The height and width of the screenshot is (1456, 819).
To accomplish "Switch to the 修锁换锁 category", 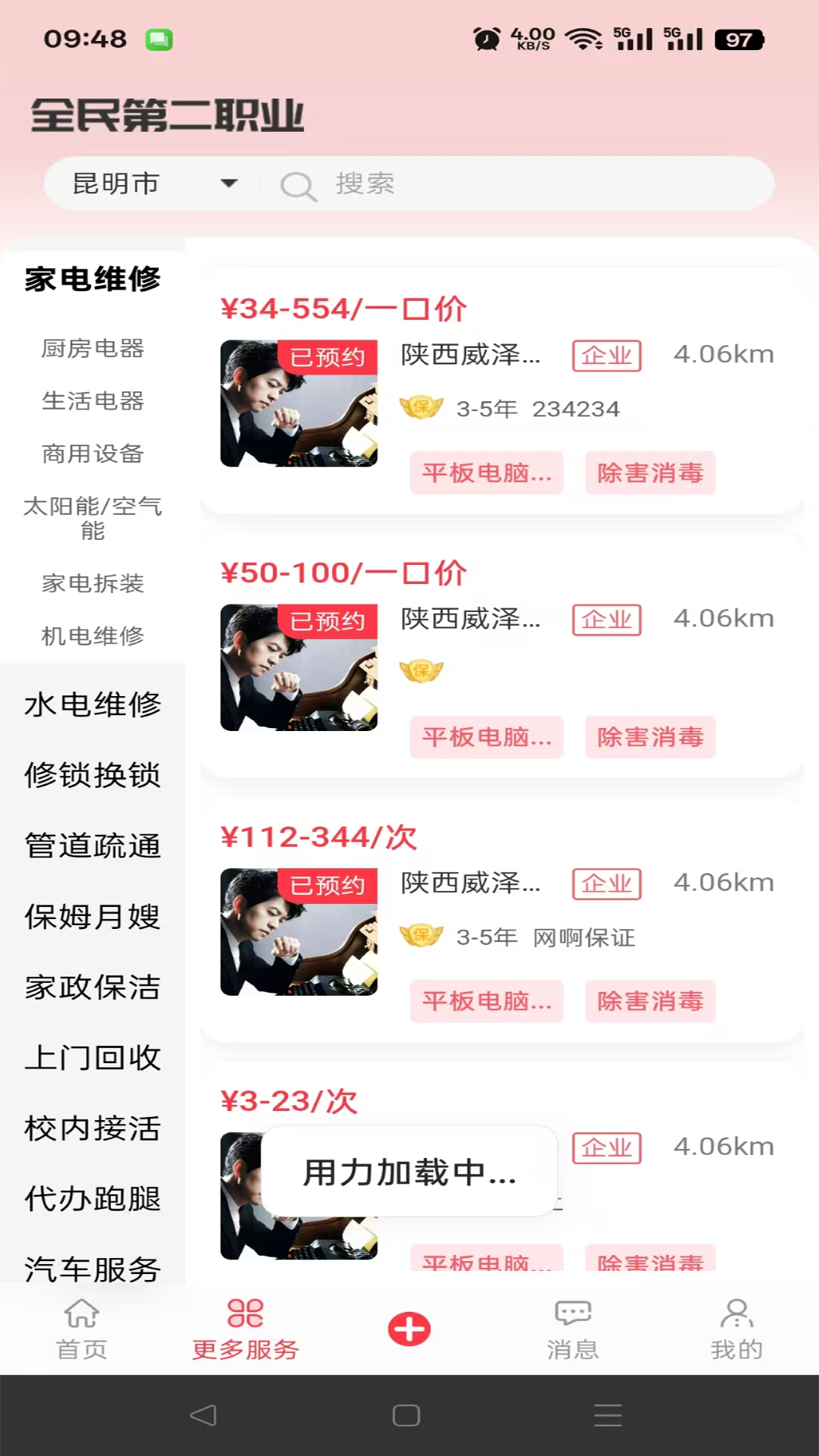I will [93, 775].
